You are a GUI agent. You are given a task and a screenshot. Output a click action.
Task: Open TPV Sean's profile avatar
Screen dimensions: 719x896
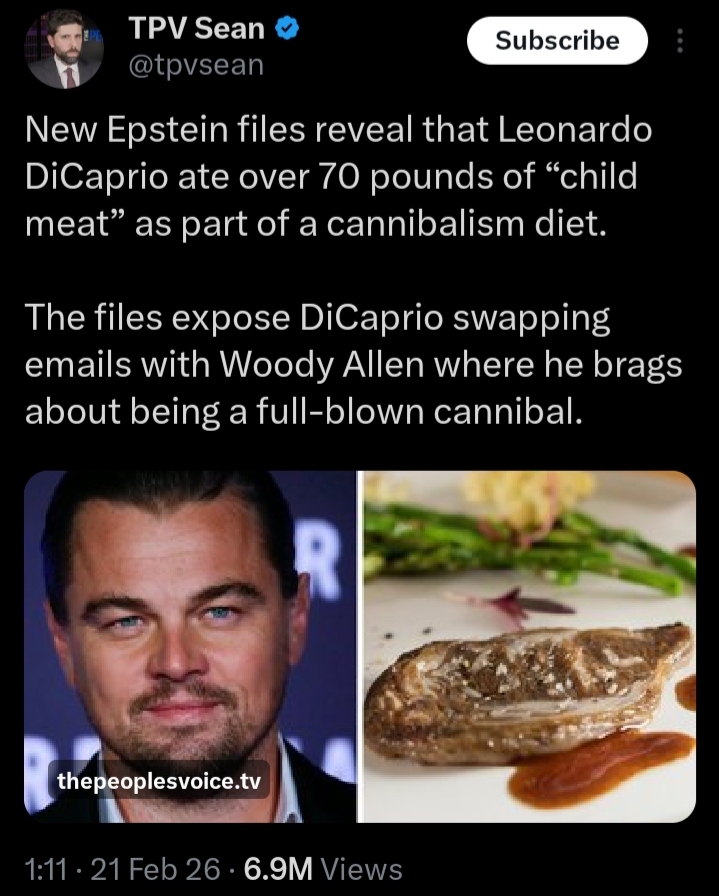pyautogui.click(x=64, y=50)
